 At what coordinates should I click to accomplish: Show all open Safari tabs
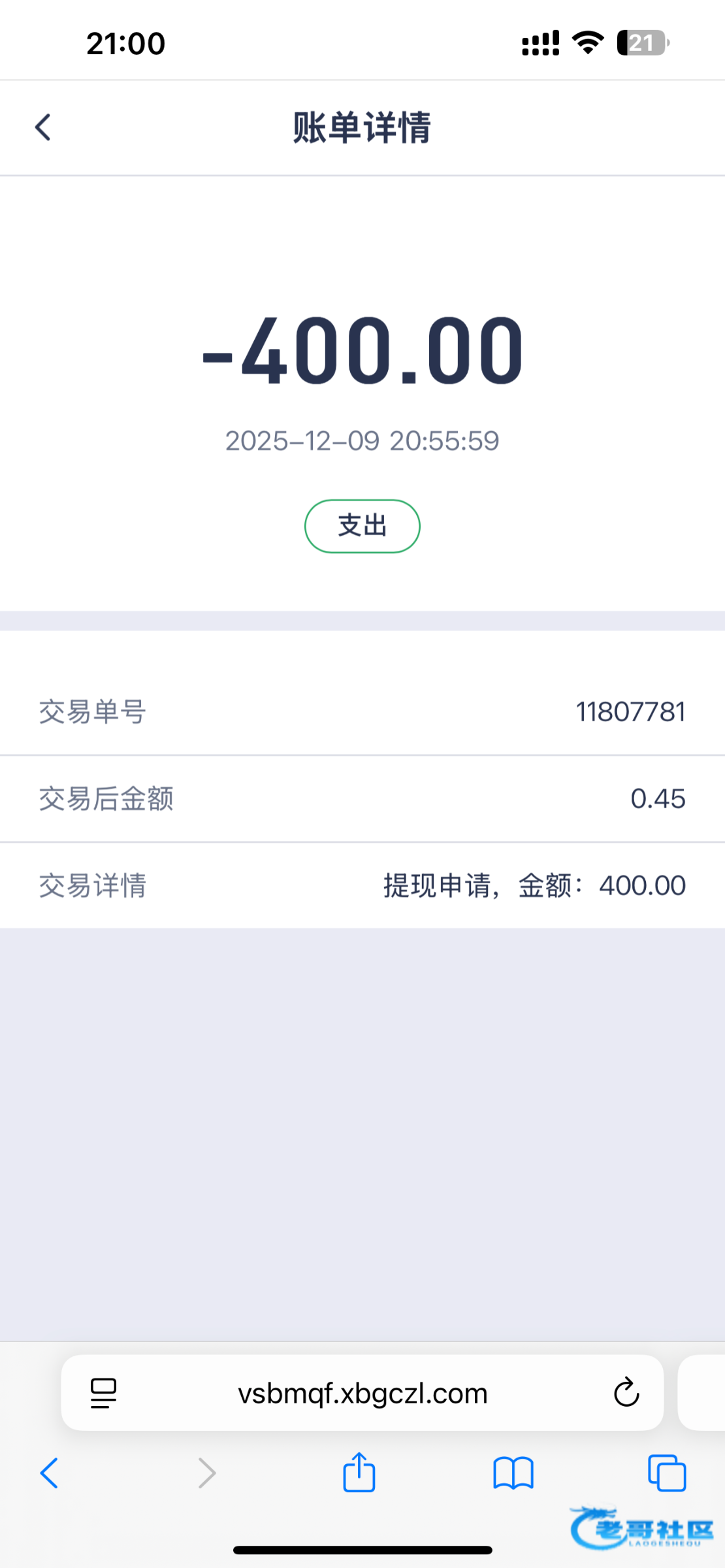point(667,1473)
